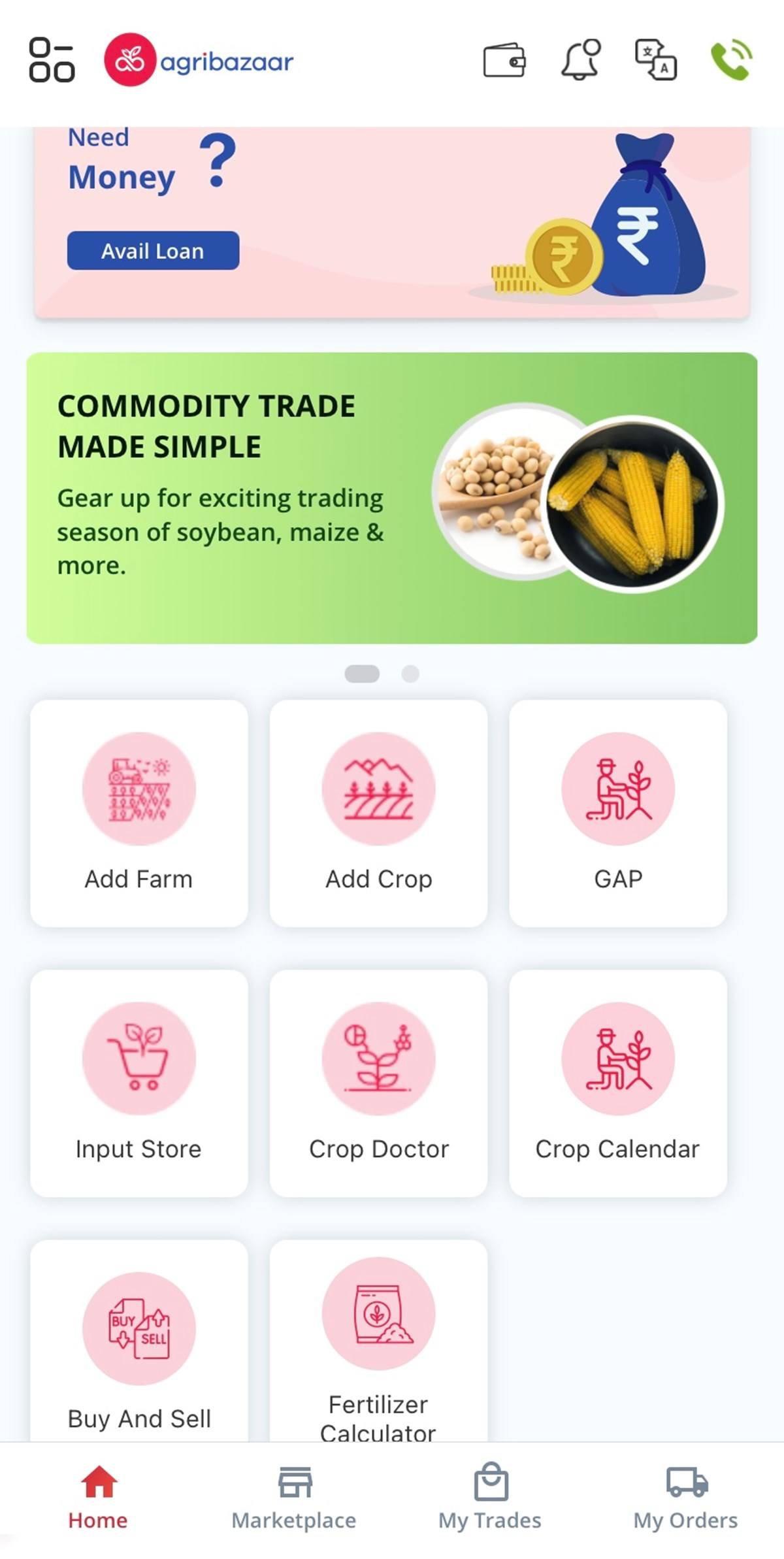The image size is (784, 1559).
Task: Open the Commodity Trade Made Simple banner
Action: tap(391, 498)
